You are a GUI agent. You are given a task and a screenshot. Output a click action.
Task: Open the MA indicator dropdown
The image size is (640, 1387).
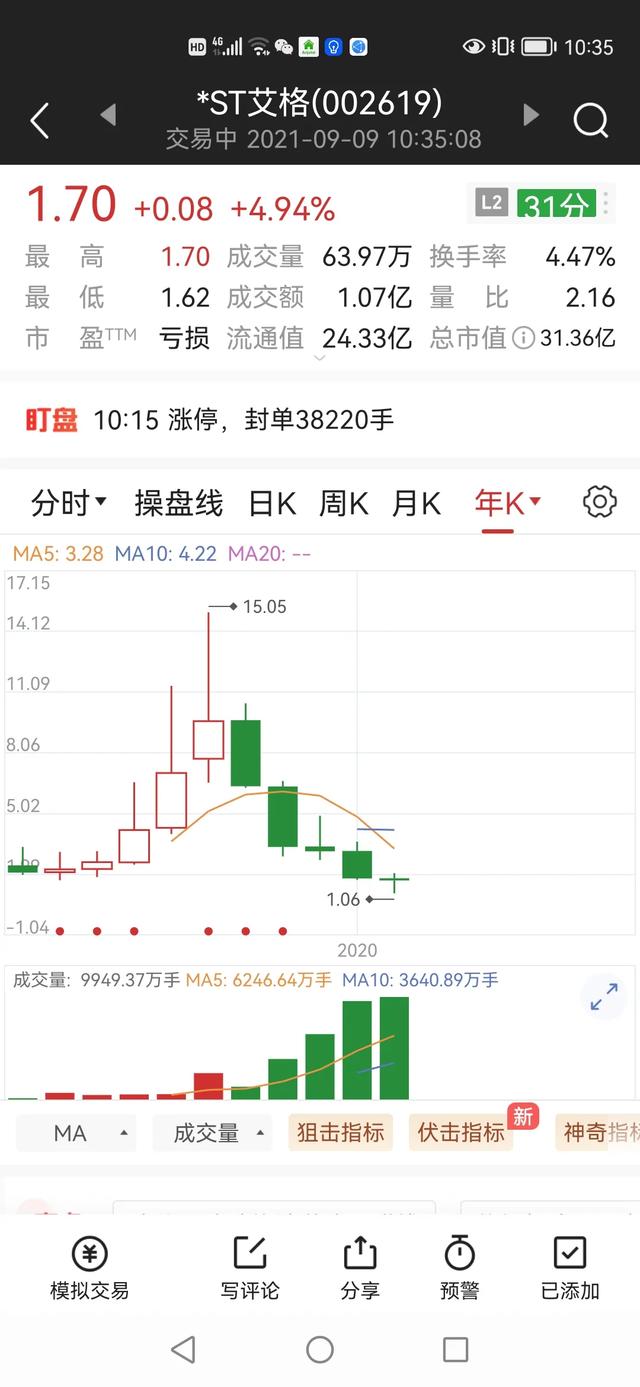click(x=79, y=1133)
